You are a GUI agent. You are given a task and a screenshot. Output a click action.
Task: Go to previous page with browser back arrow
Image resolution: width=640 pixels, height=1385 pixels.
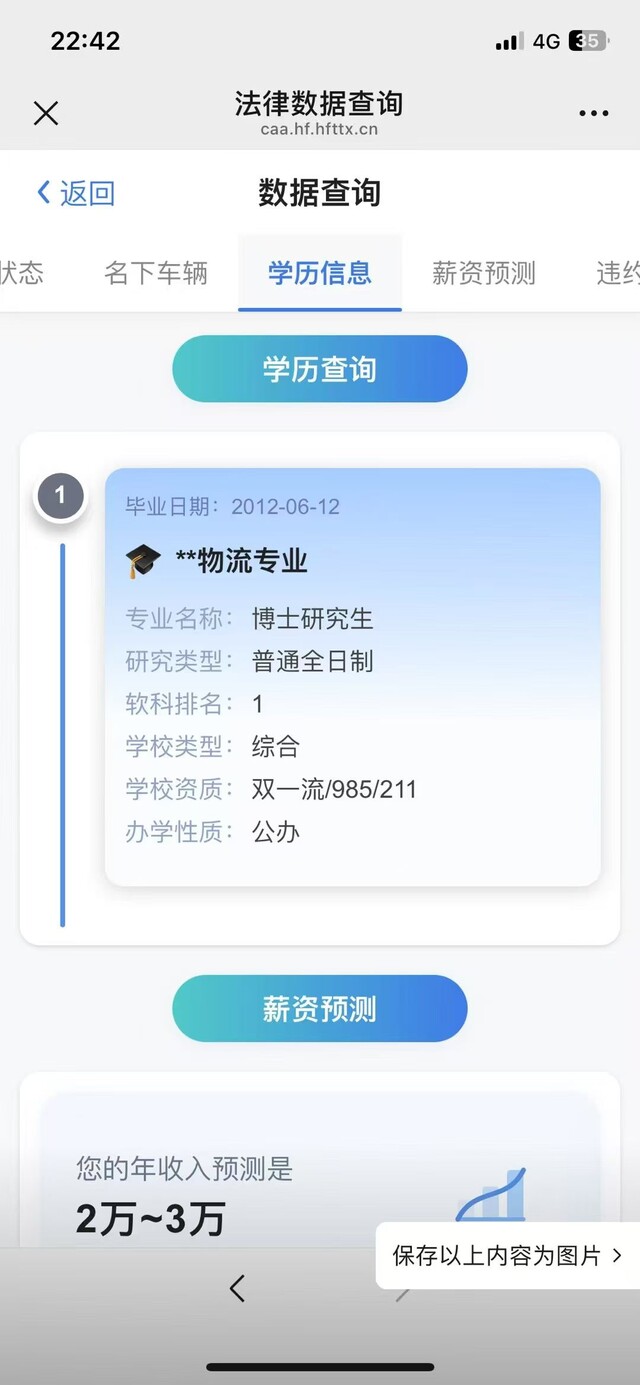point(237,1288)
